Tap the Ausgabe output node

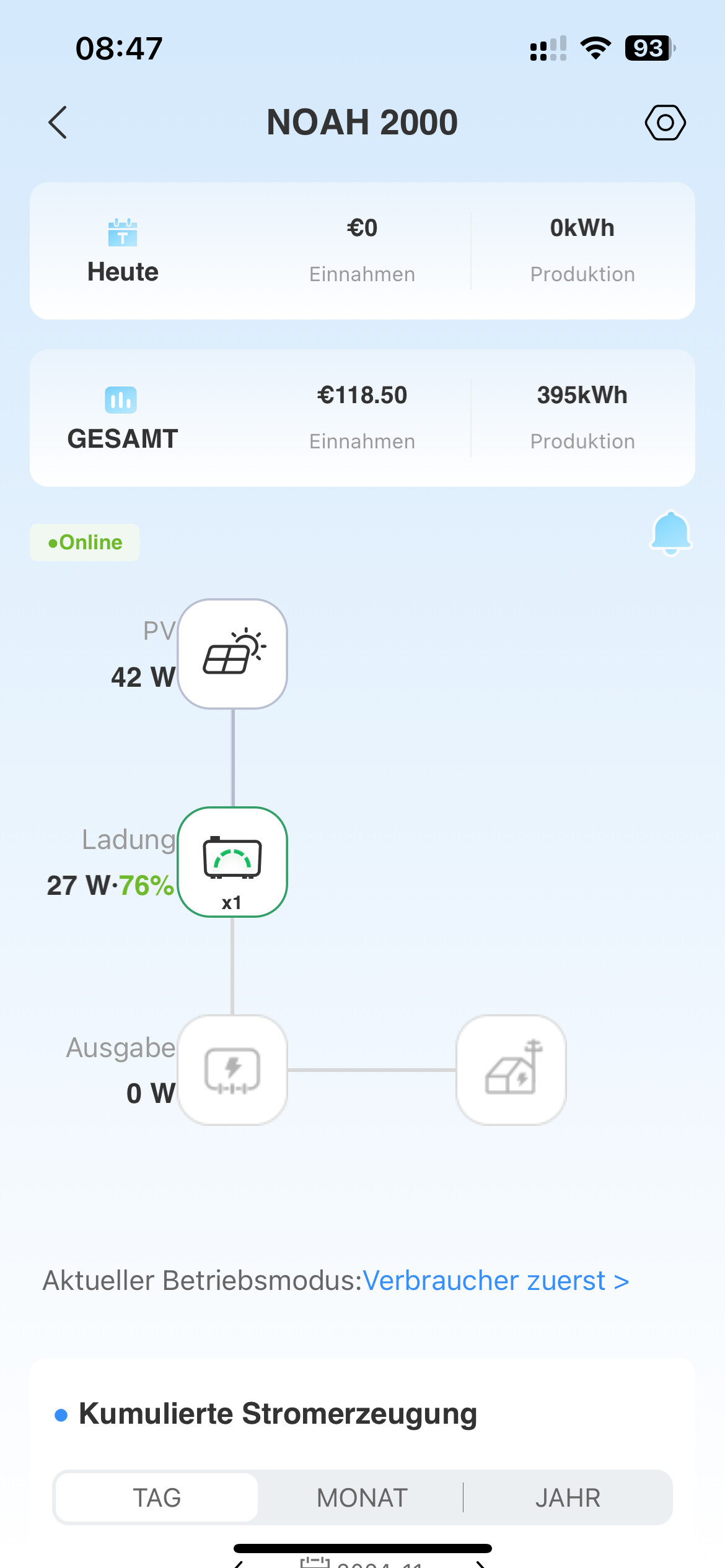click(x=232, y=1070)
